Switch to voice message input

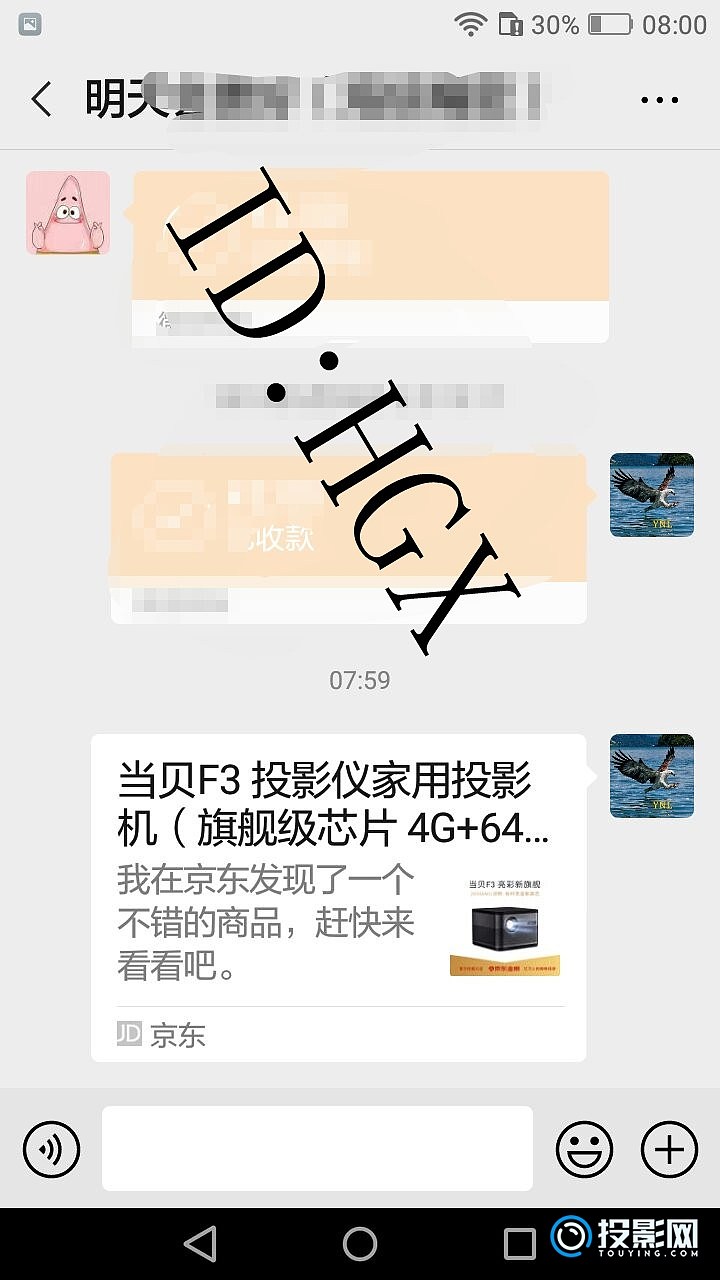click(51, 1148)
